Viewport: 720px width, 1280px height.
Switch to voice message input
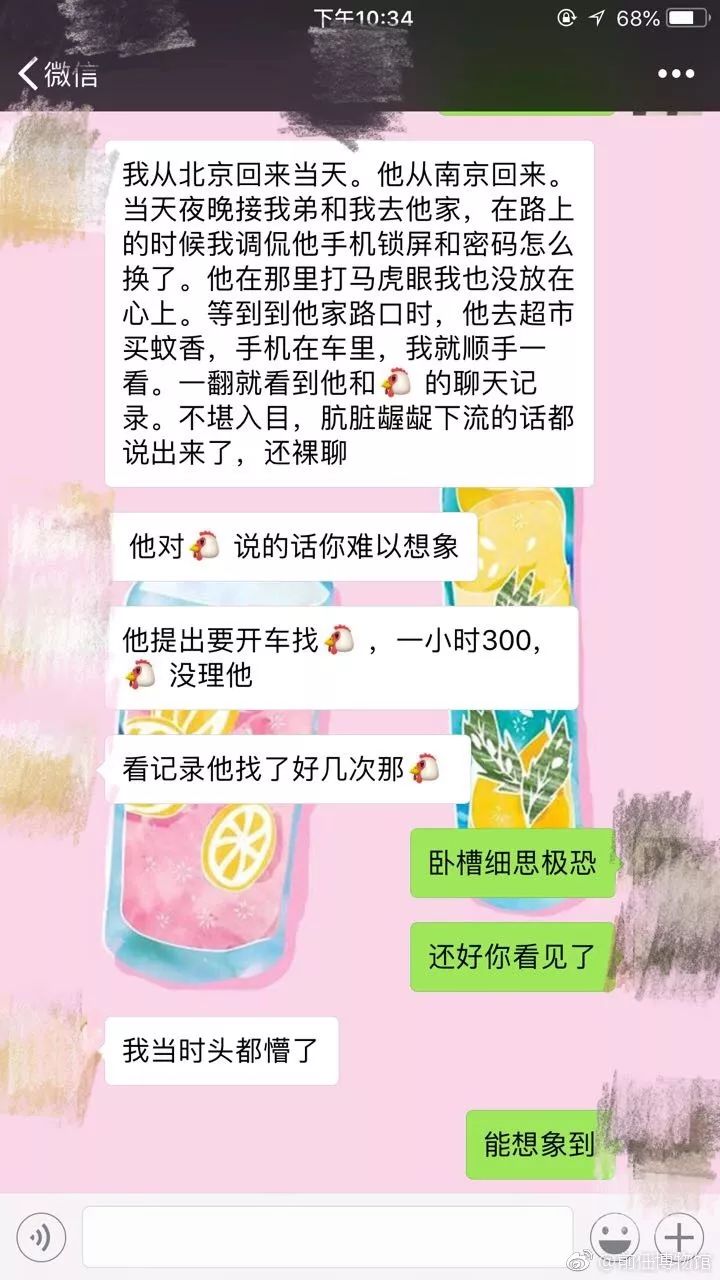[x=41, y=1239]
